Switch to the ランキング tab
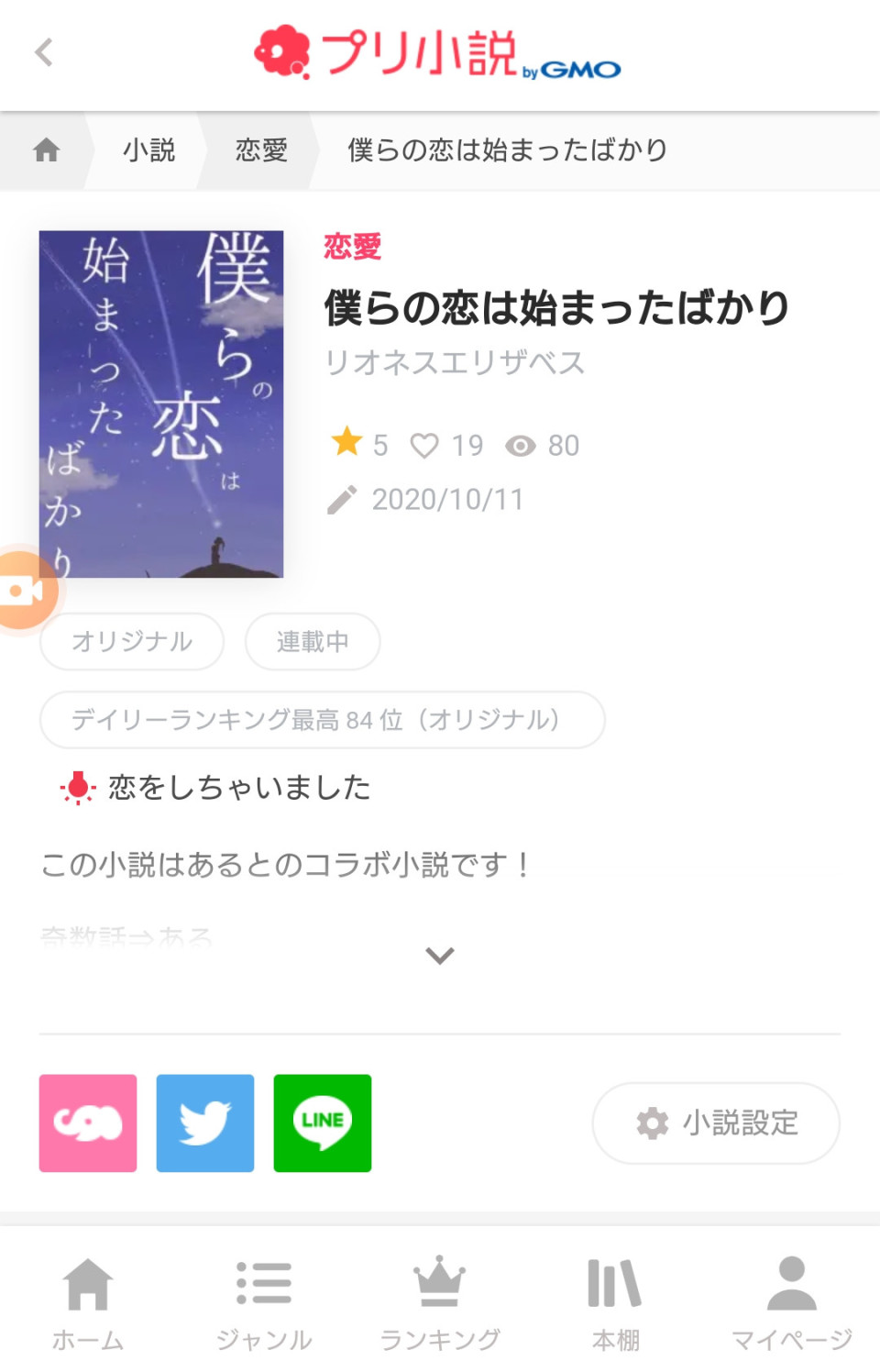Viewport: 880px width, 1372px height. [x=440, y=1302]
